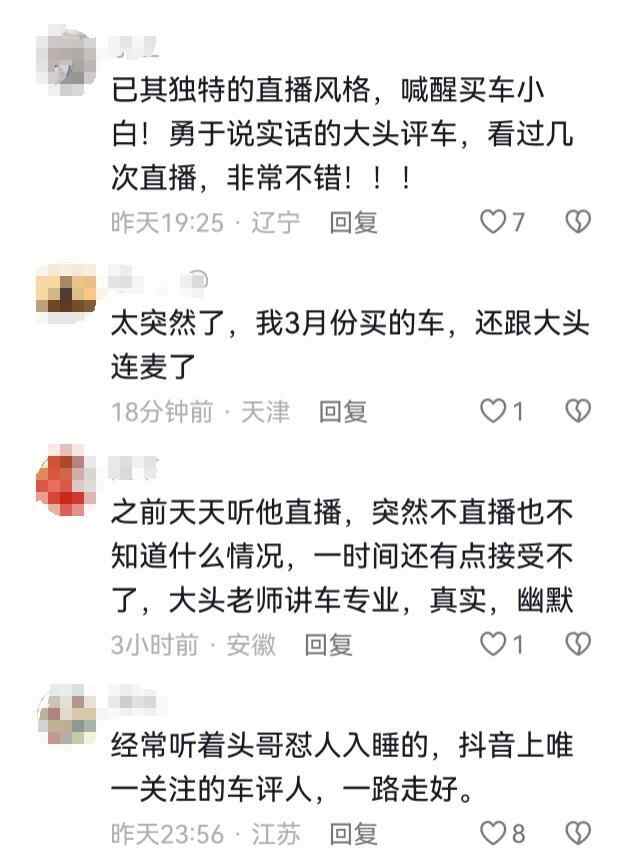Reply to the Liaoning comment about 大头评车

353,222
